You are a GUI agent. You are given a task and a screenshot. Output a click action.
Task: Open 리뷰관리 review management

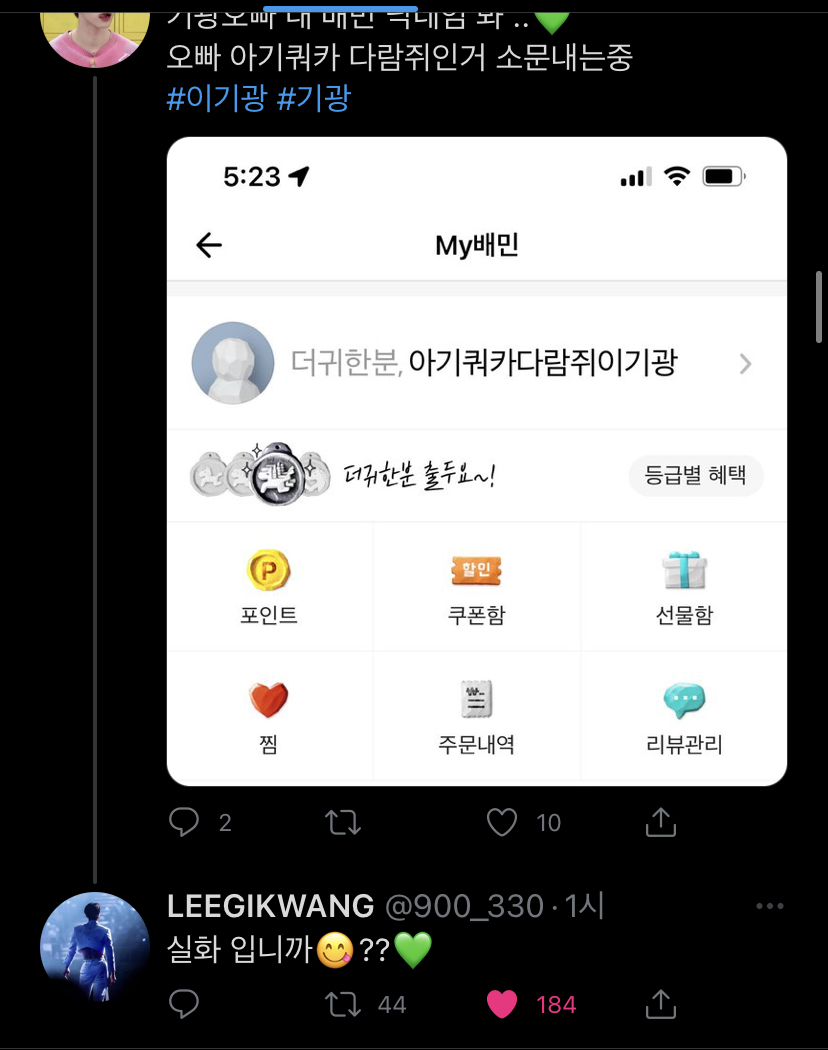click(684, 715)
